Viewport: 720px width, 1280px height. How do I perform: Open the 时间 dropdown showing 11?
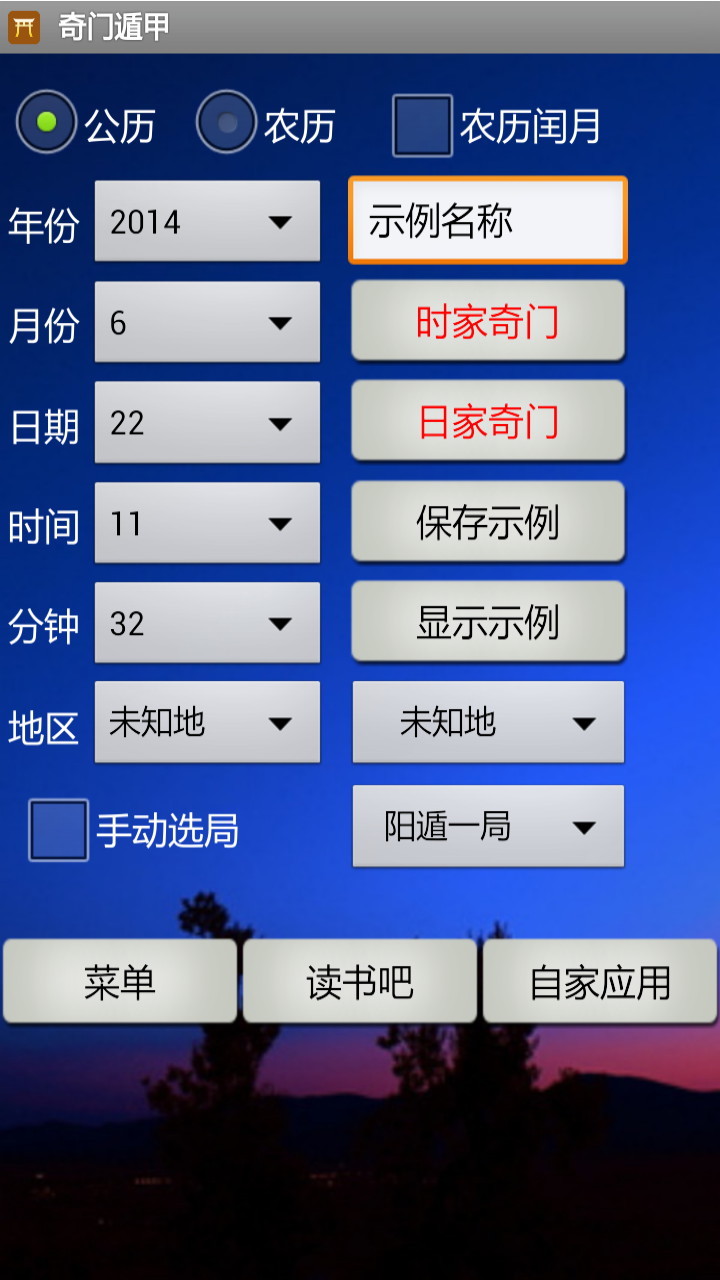[x=207, y=522]
